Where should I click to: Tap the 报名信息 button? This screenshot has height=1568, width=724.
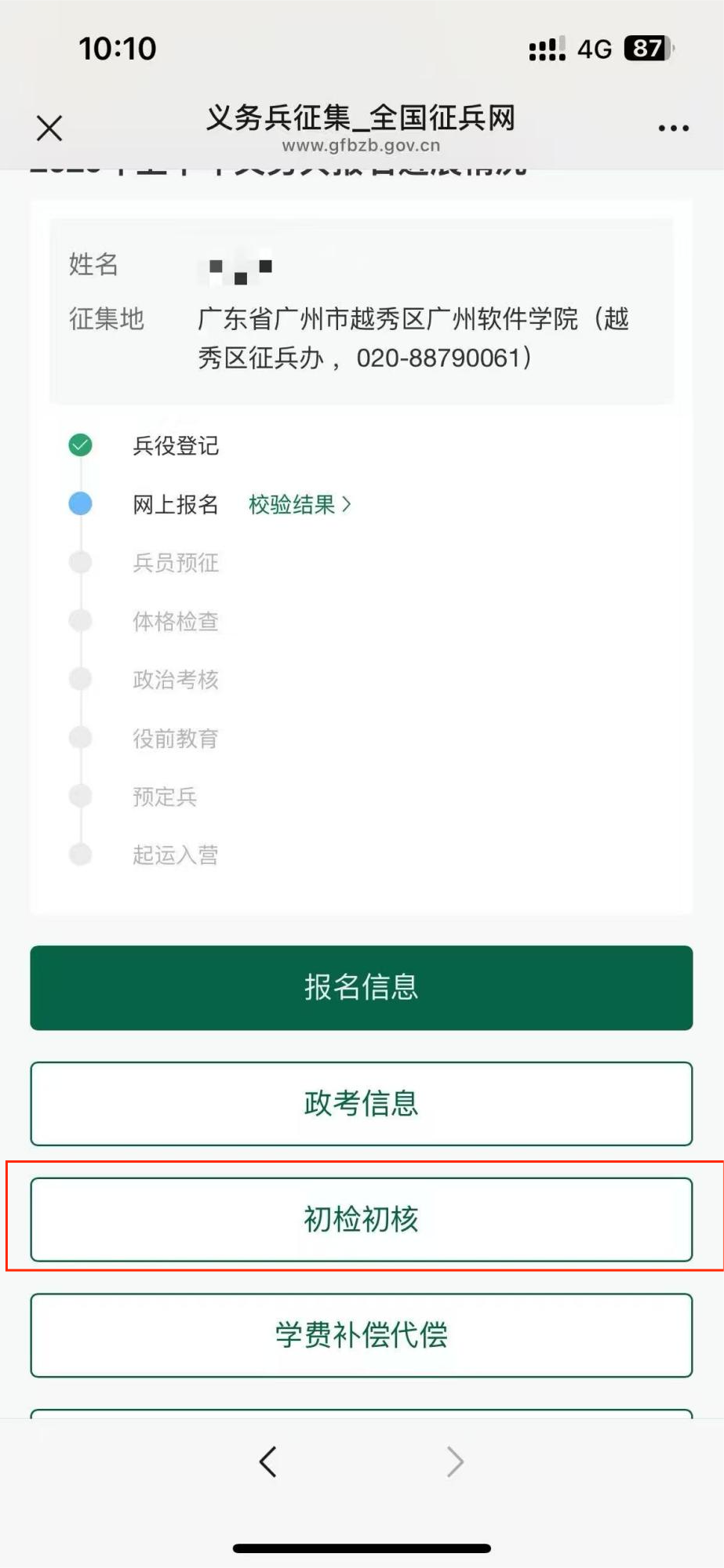pyautogui.click(x=362, y=987)
